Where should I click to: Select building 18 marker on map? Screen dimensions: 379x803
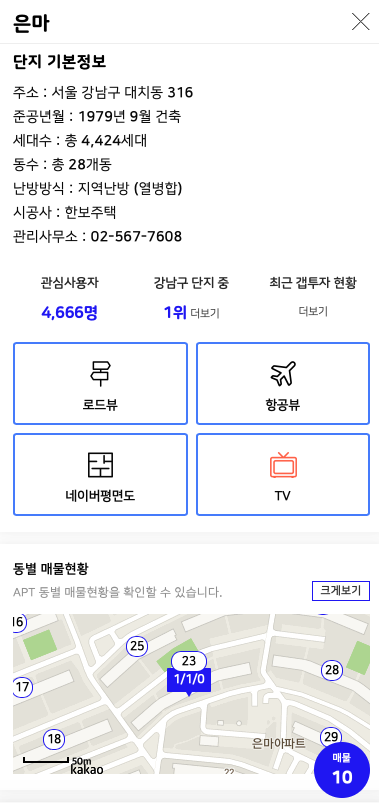click(x=54, y=739)
